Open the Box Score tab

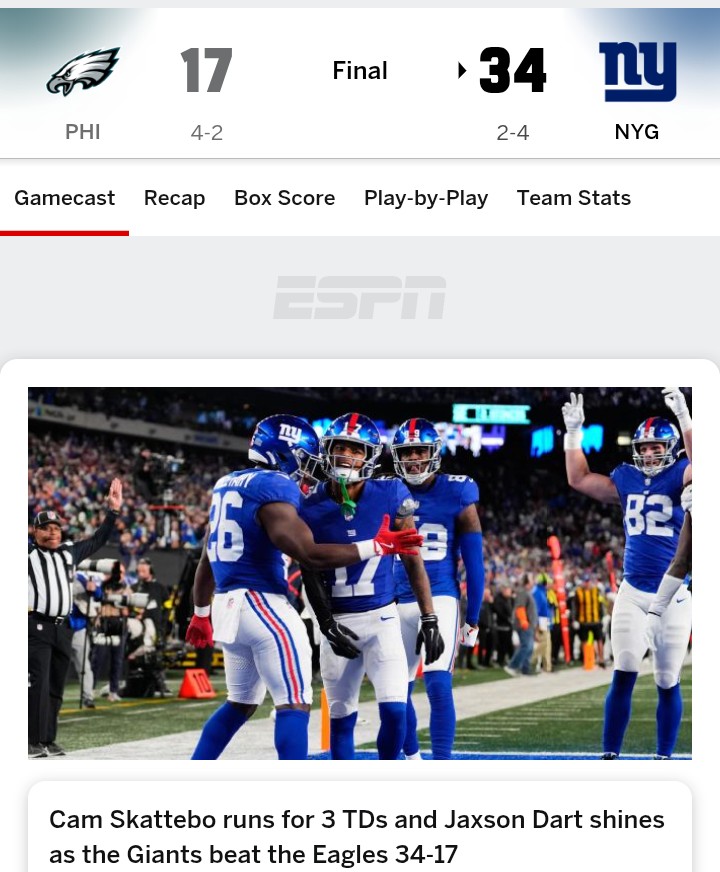click(284, 198)
